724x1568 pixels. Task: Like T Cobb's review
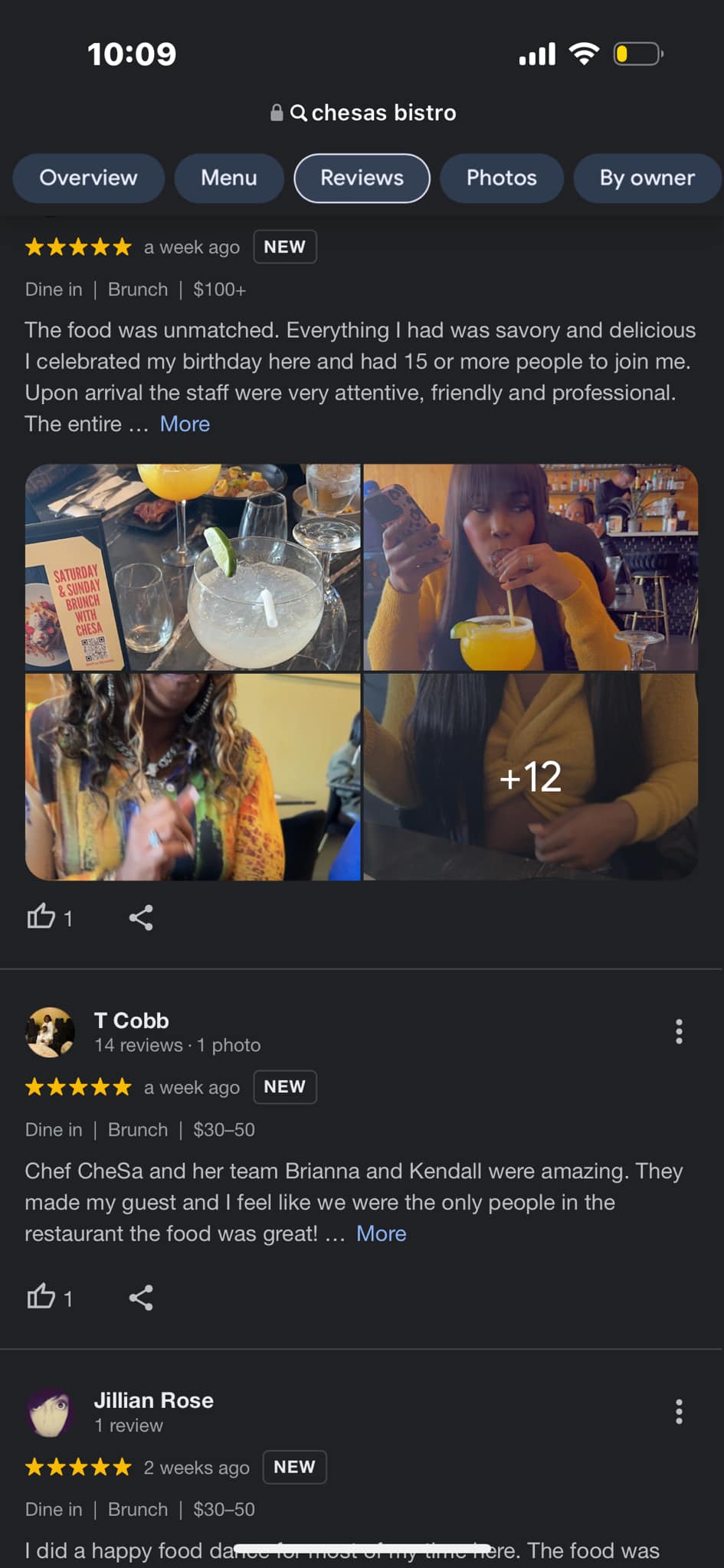tap(50, 1298)
